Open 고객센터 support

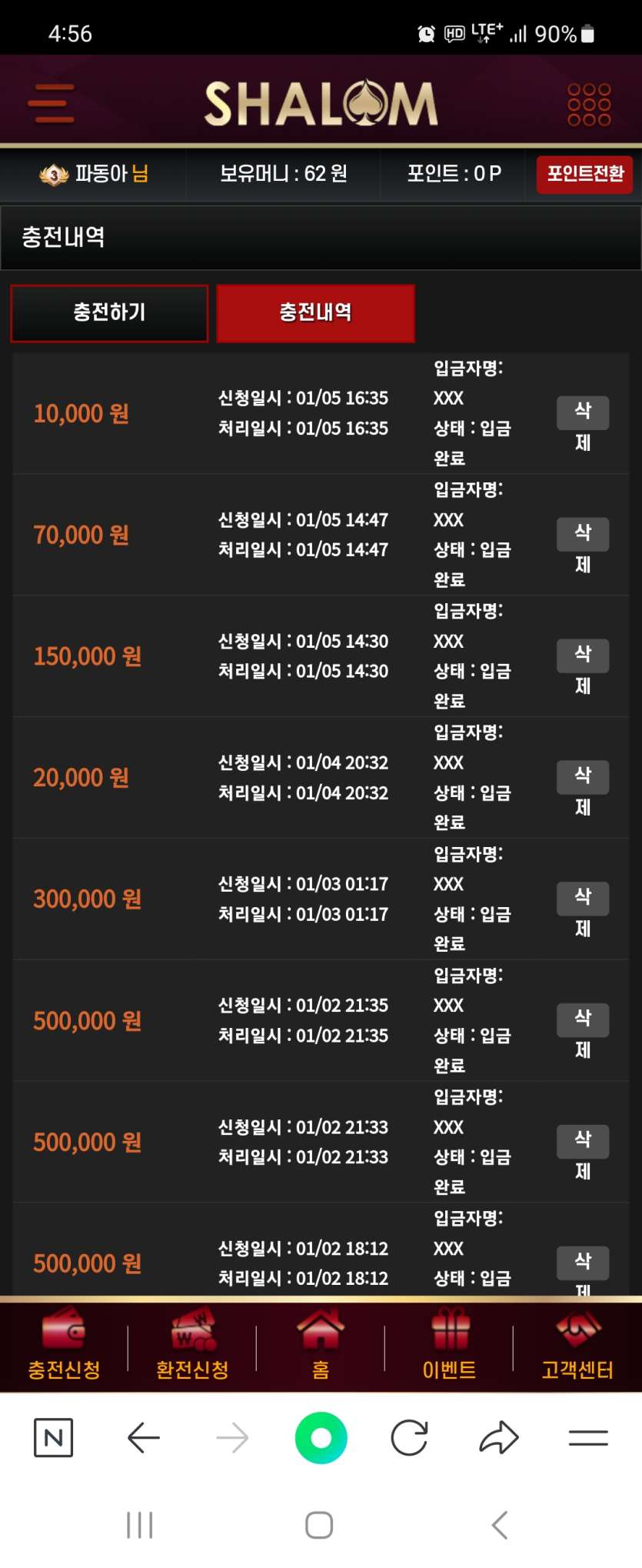(577, 1345)
